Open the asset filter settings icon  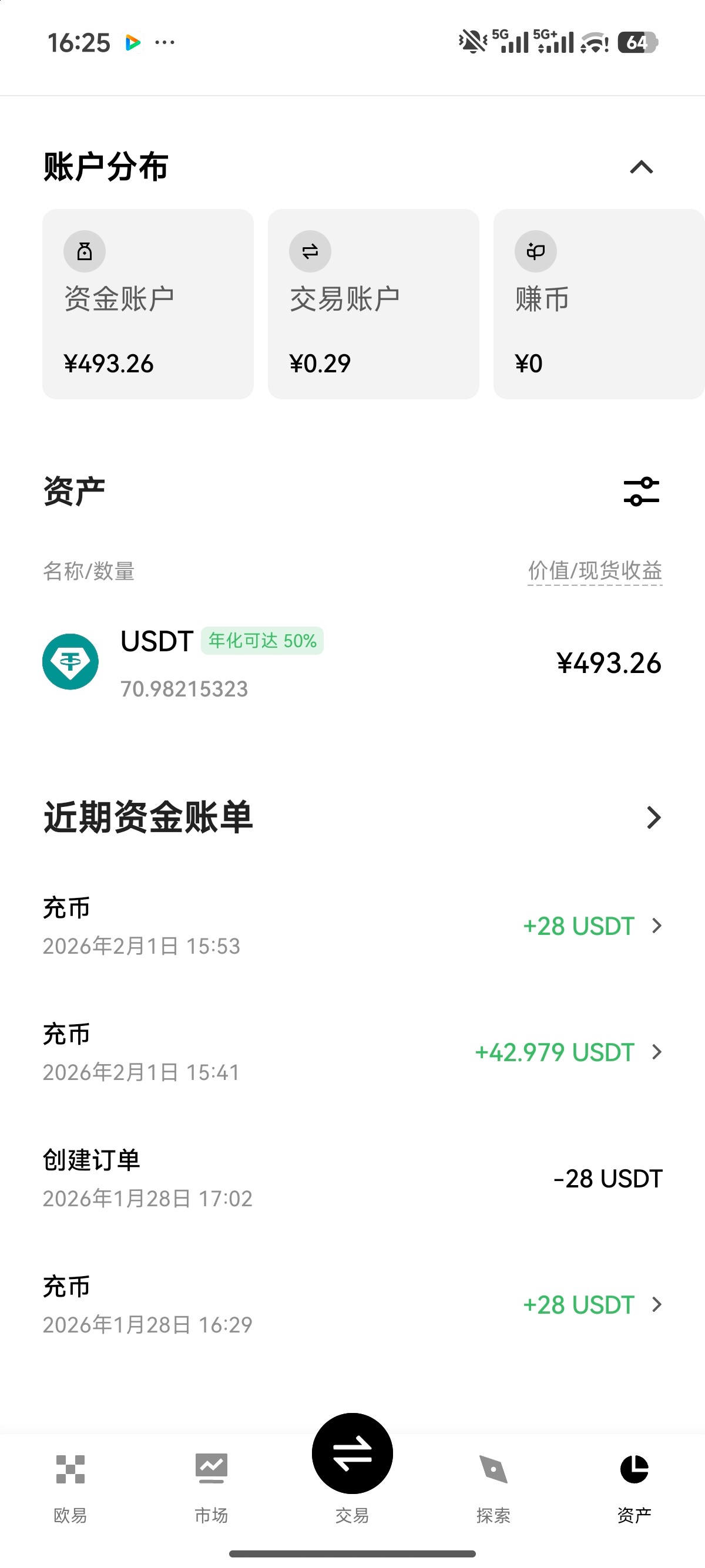tap(641, 491)
